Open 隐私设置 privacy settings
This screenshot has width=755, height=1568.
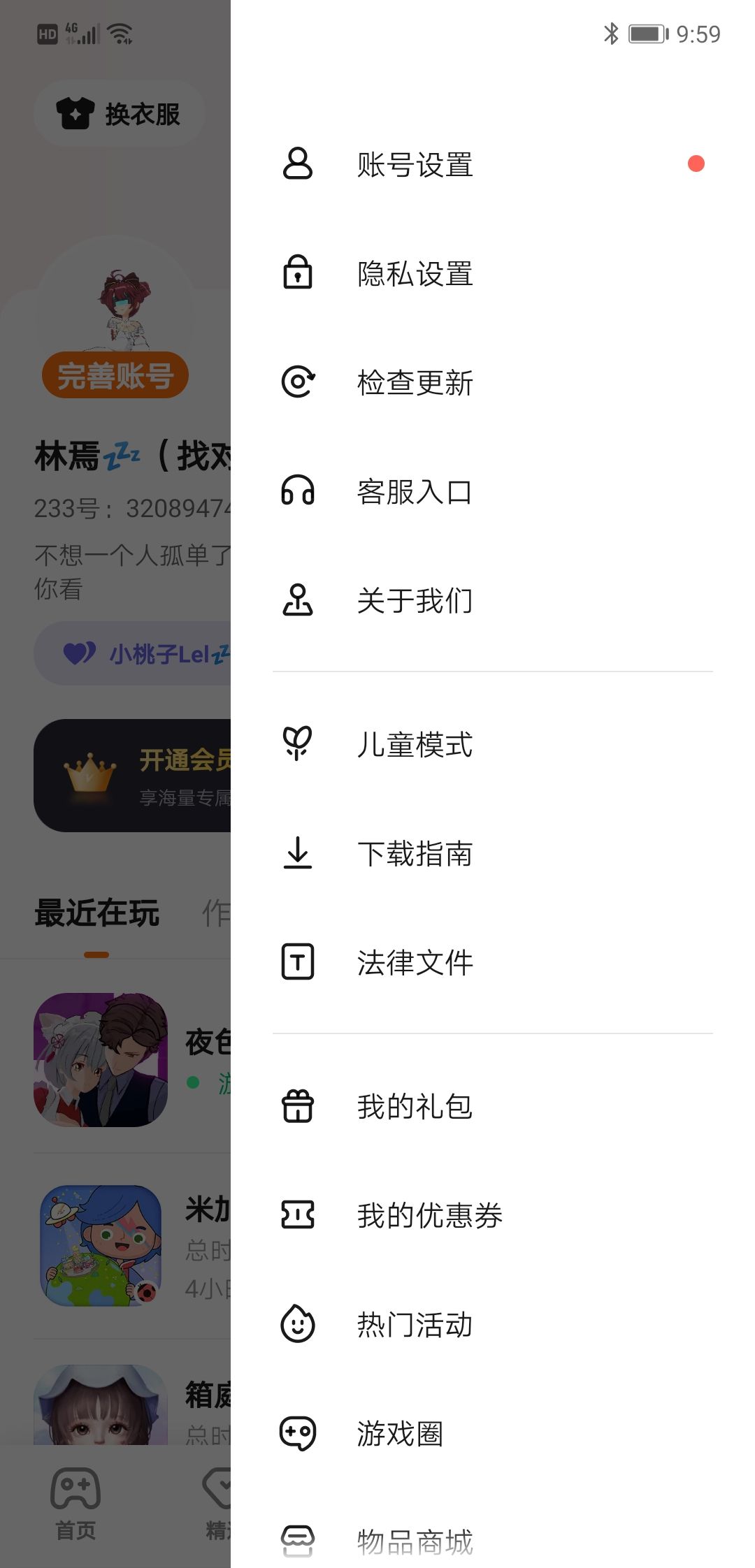click(x=415, y=274)
